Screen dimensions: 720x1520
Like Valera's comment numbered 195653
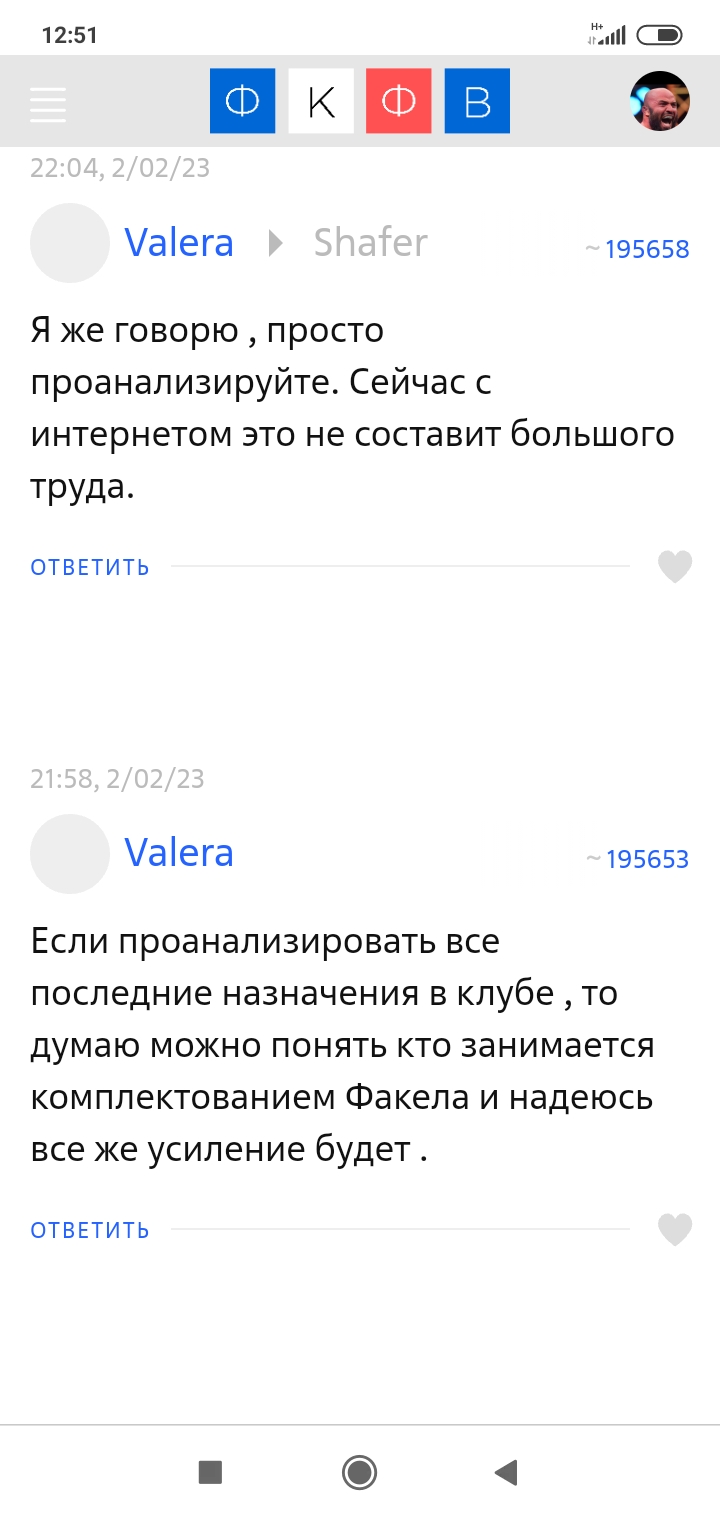coord(675,1229)
